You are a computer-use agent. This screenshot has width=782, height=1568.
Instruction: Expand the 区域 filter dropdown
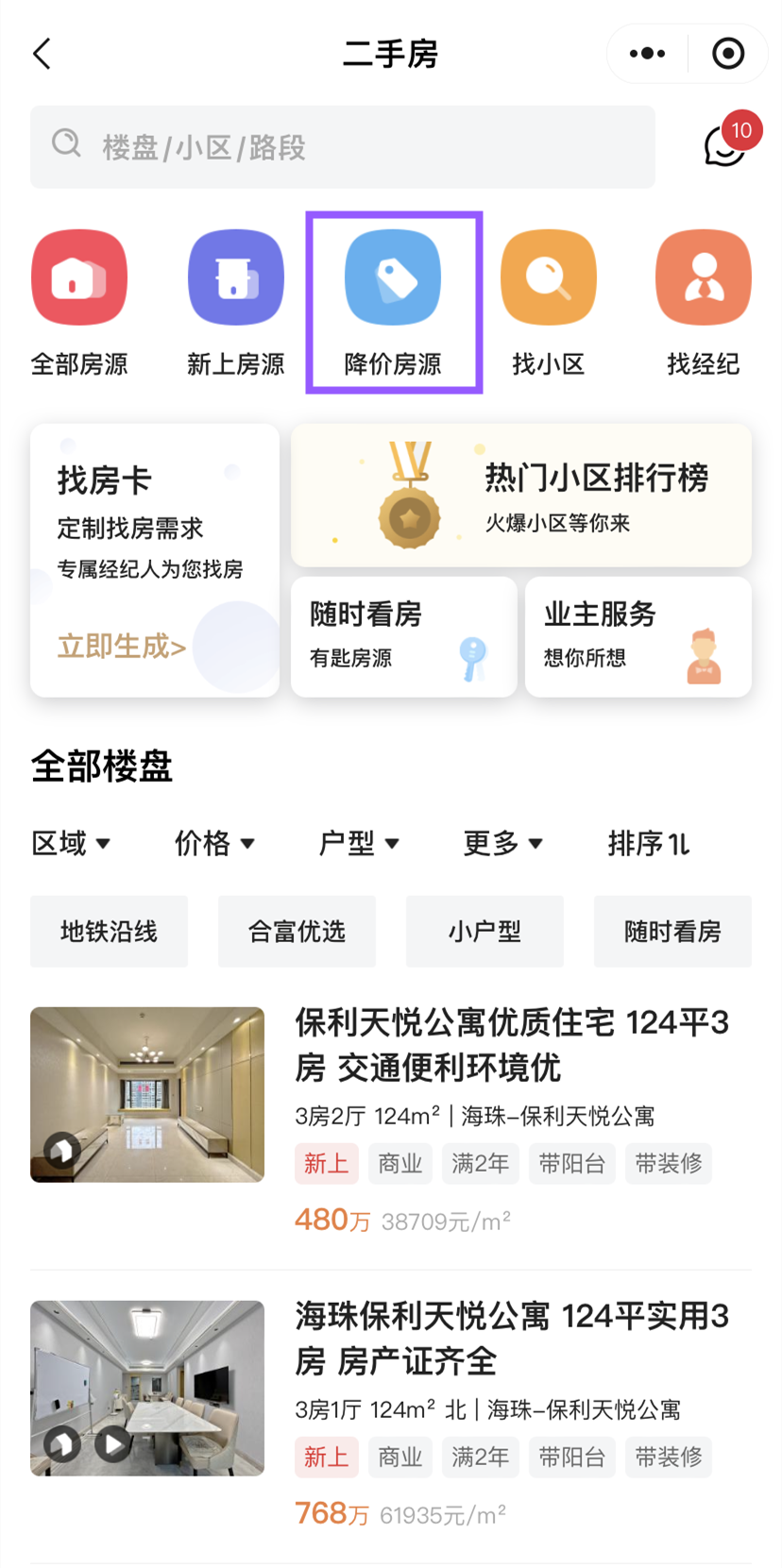point(72,844)
